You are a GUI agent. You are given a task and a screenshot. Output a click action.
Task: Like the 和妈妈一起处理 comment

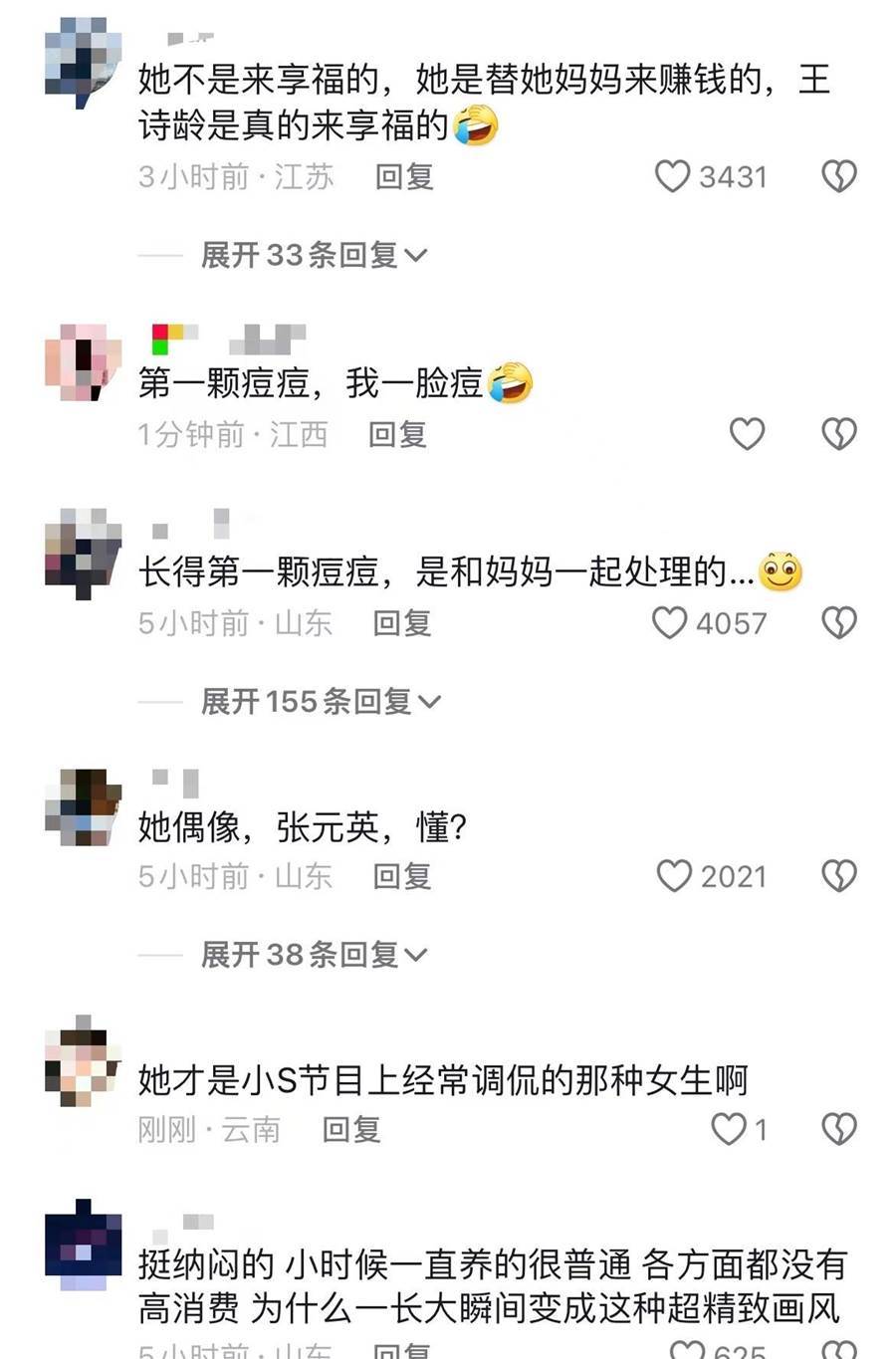point(670,623)
